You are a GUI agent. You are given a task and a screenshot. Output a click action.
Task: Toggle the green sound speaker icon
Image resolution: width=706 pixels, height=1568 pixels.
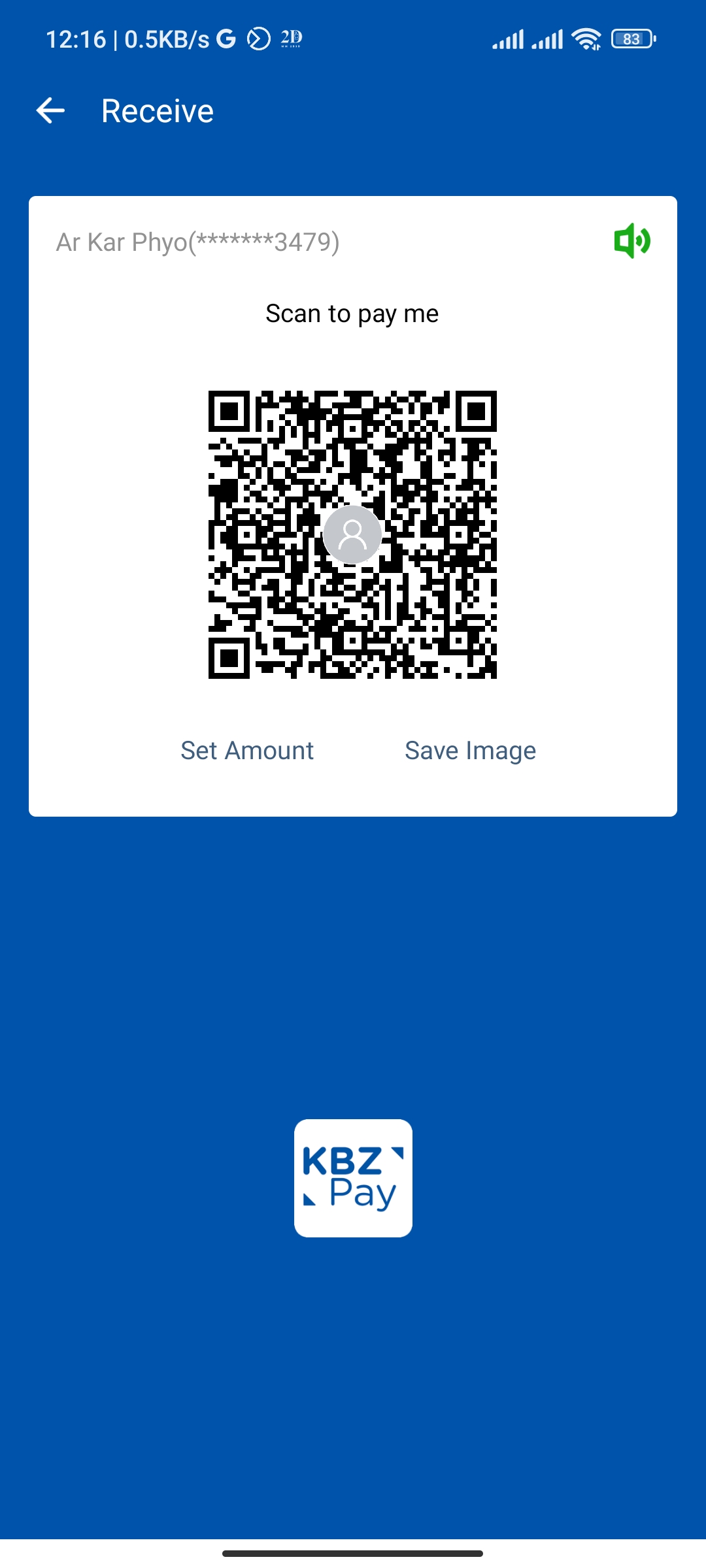[631, 241]
